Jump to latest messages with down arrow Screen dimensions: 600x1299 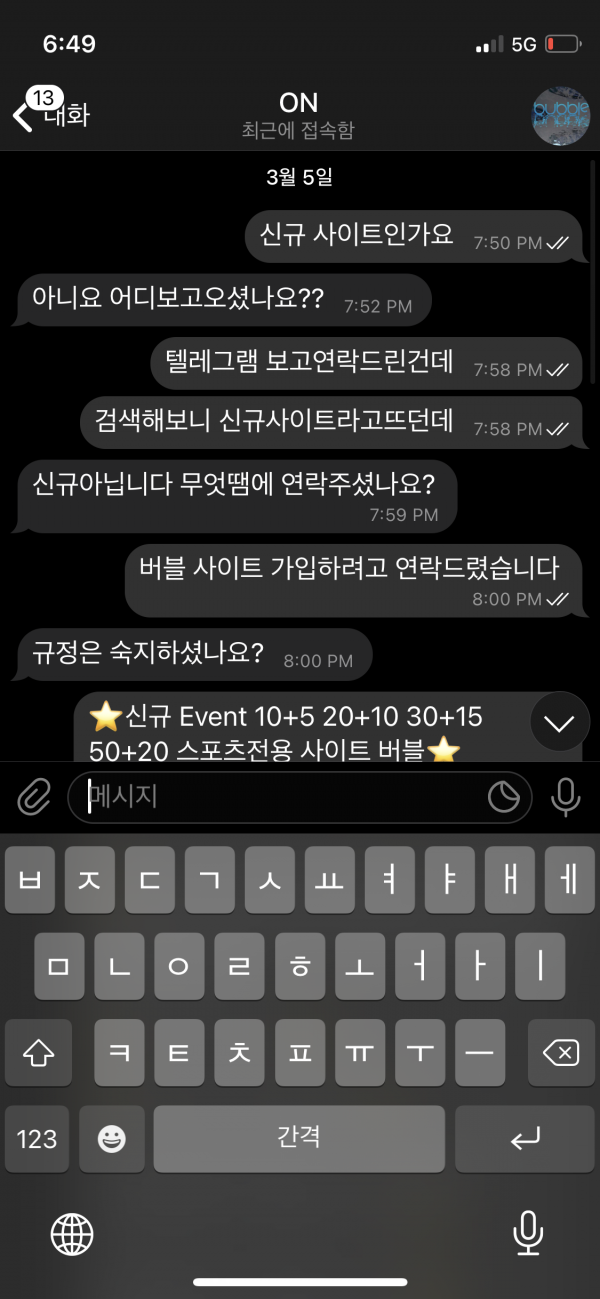pyautogui.click(x=559, y=721)
